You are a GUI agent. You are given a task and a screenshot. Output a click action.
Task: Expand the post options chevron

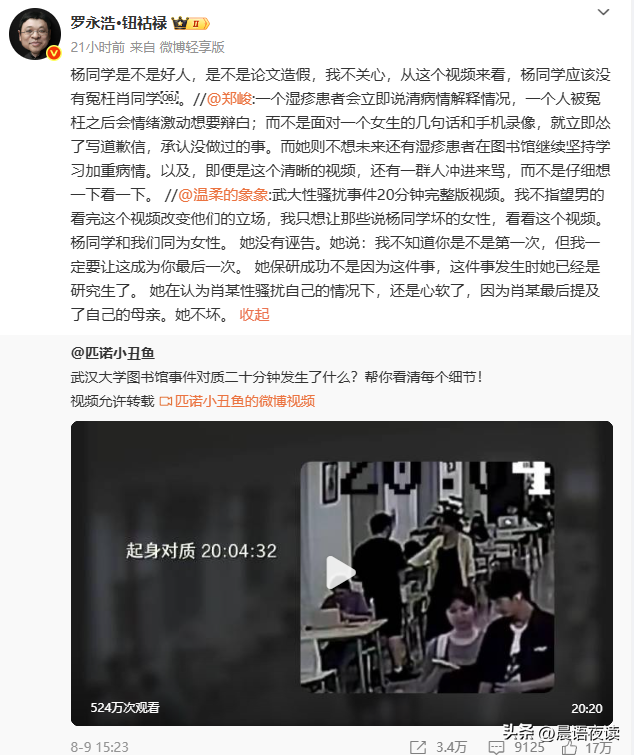coord(603,13)
